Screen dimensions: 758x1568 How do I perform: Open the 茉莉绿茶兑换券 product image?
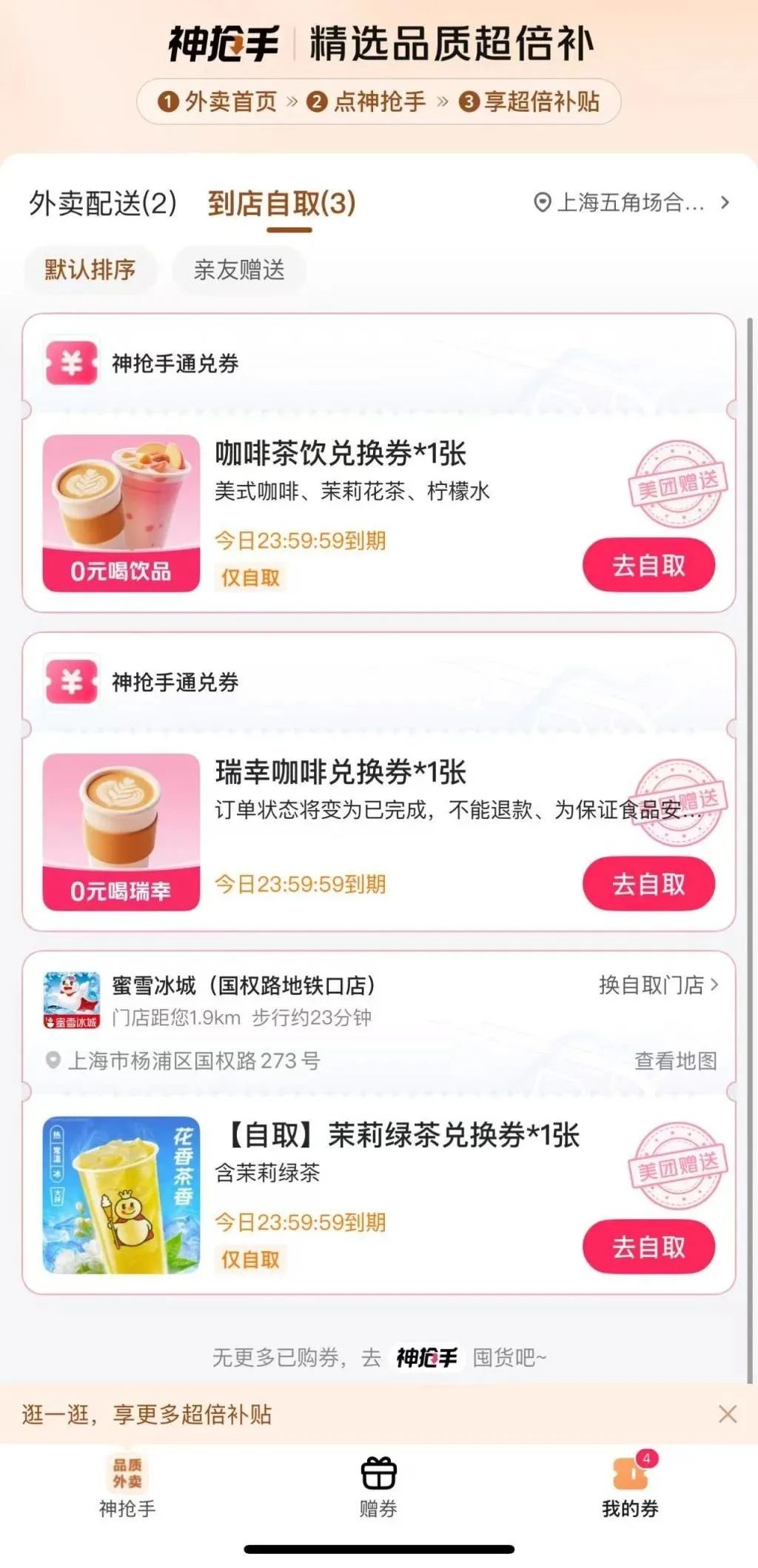point(121,1195)
